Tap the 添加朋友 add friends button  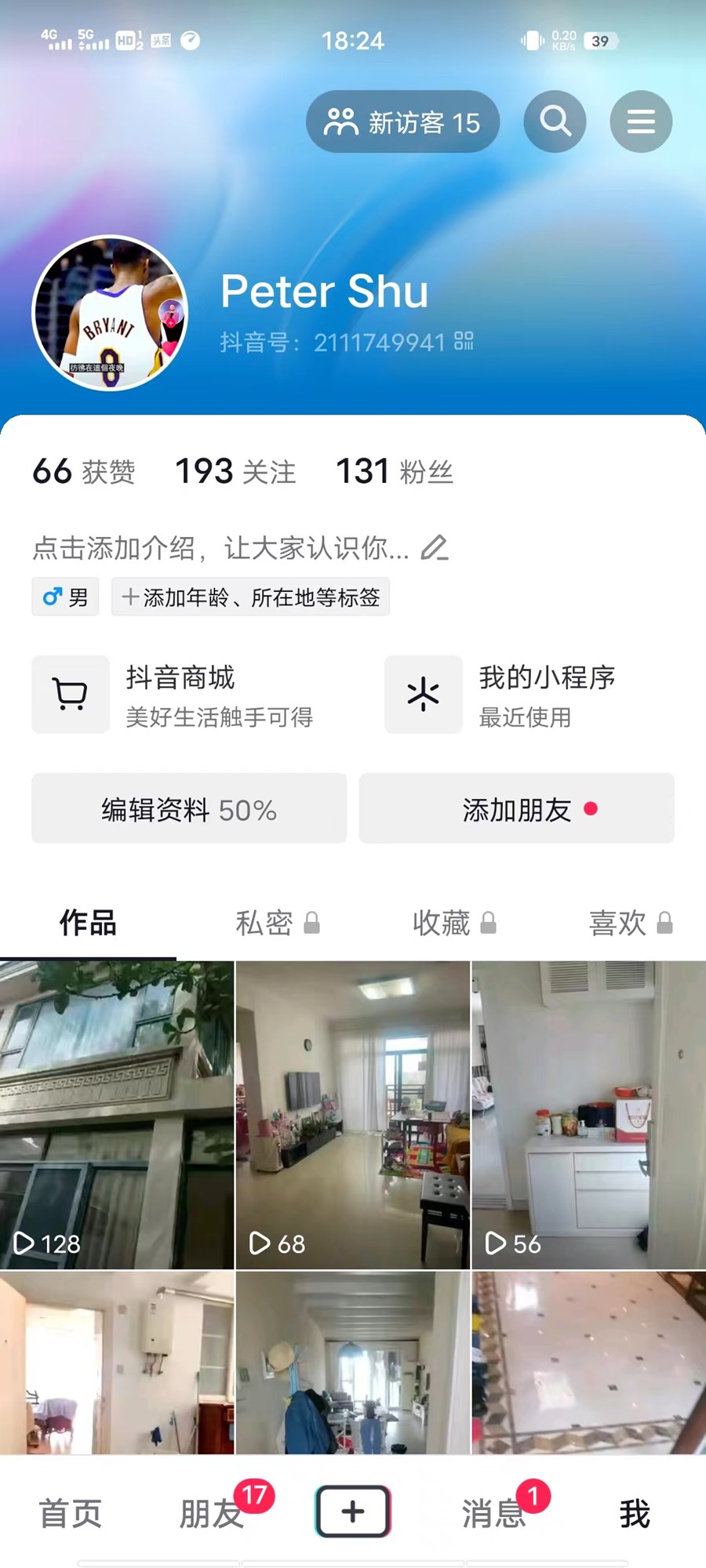click(x=516, y=809)
